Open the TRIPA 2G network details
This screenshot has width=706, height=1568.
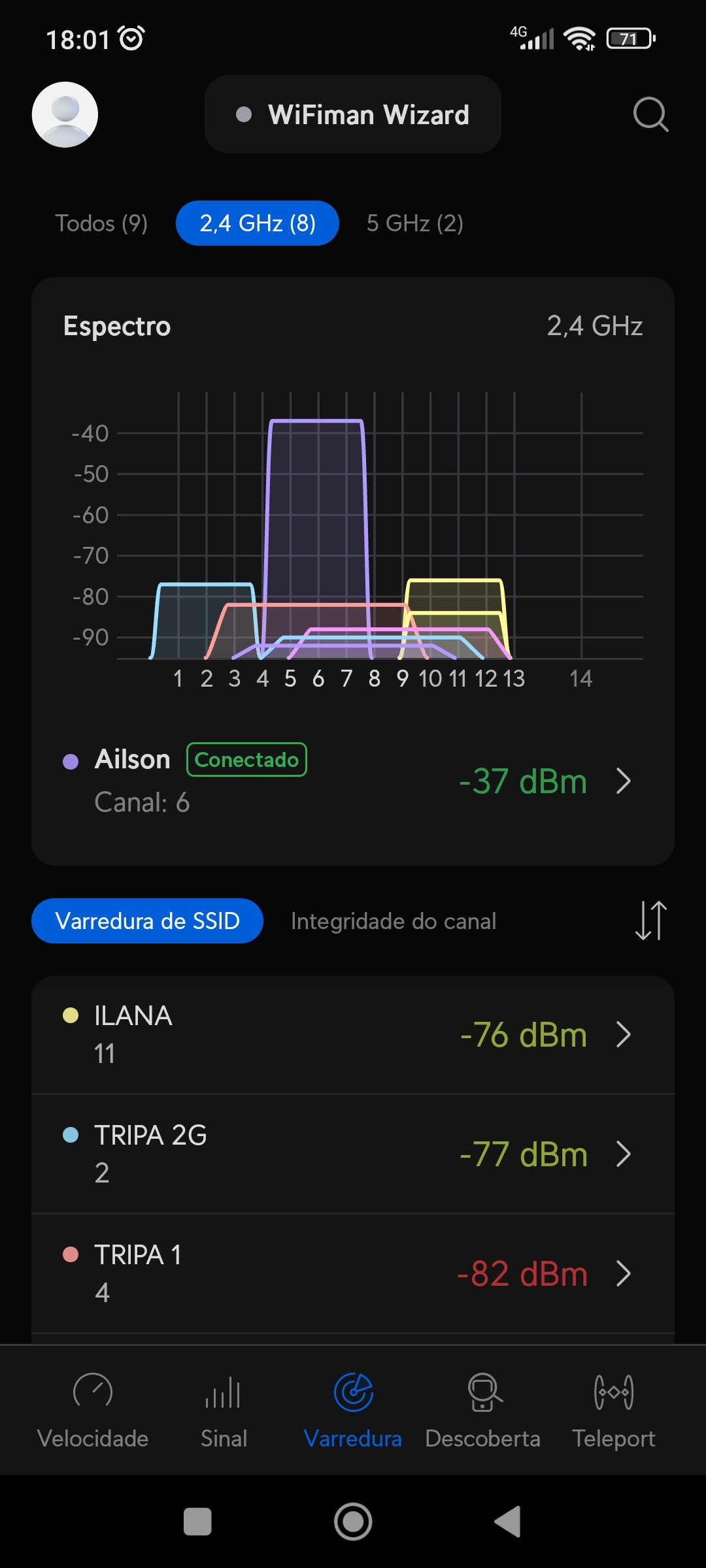coord(353,1154)
